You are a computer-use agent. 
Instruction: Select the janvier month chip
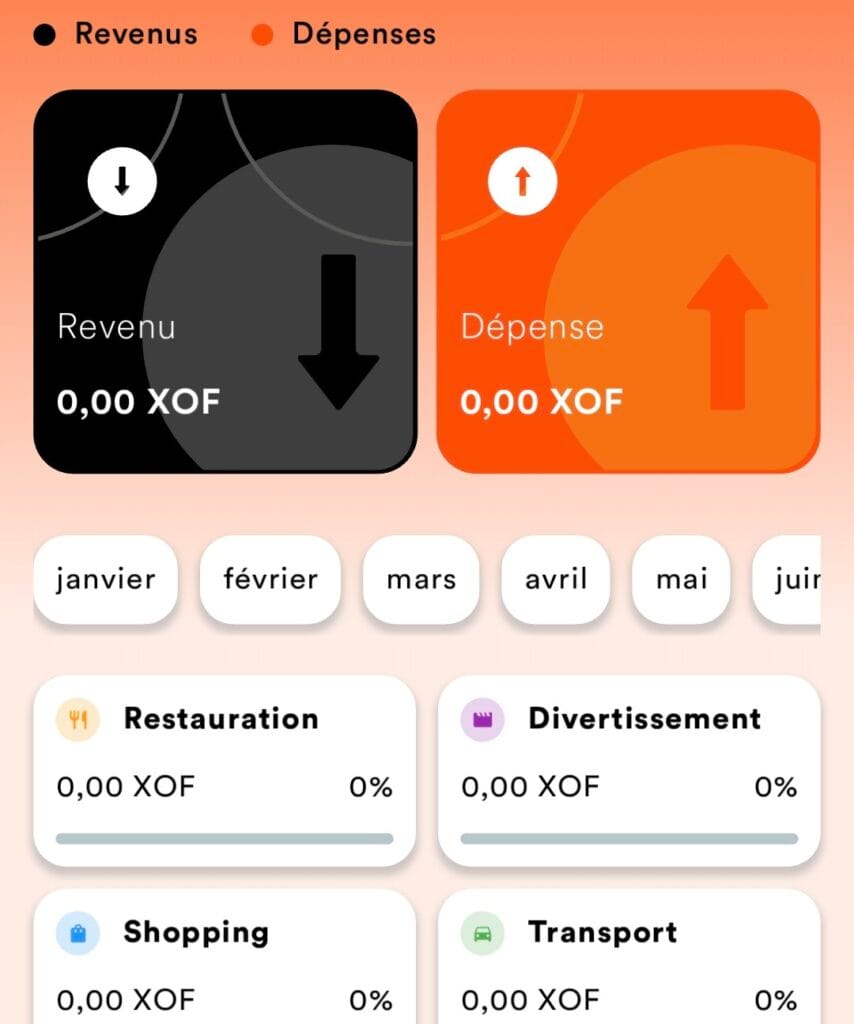[x=105, y=580]
